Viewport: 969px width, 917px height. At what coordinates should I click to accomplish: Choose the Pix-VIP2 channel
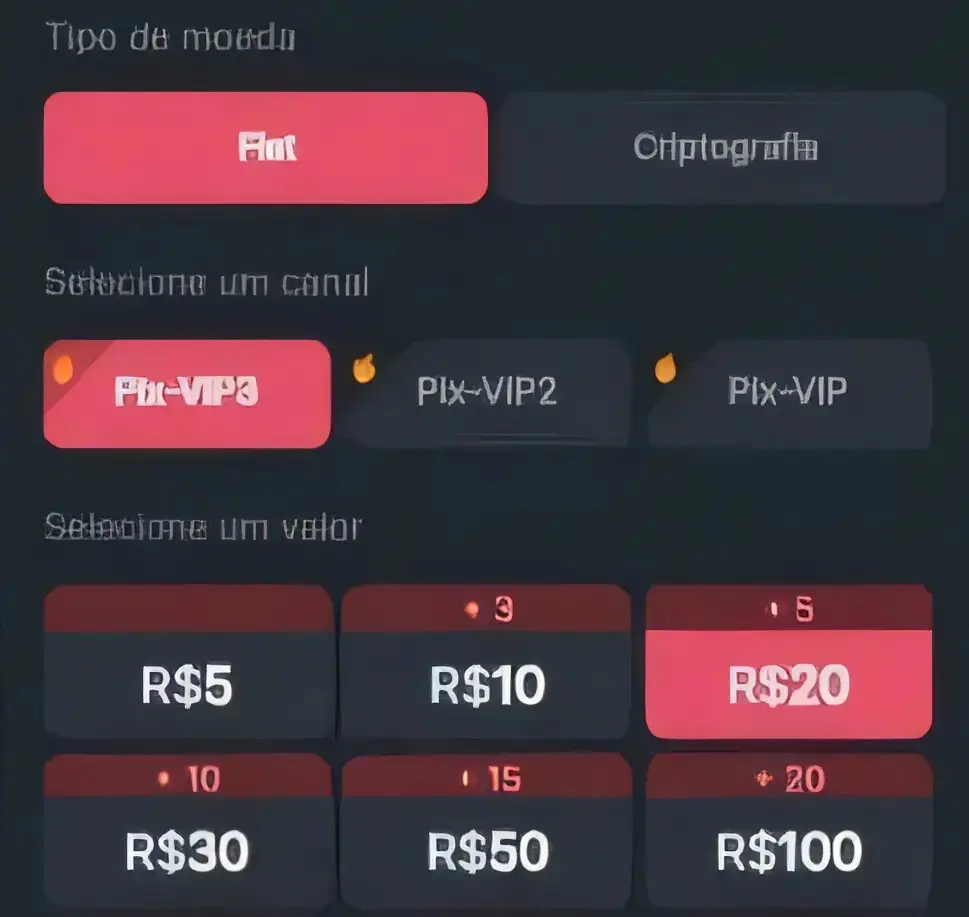click(x=486, y=393)
